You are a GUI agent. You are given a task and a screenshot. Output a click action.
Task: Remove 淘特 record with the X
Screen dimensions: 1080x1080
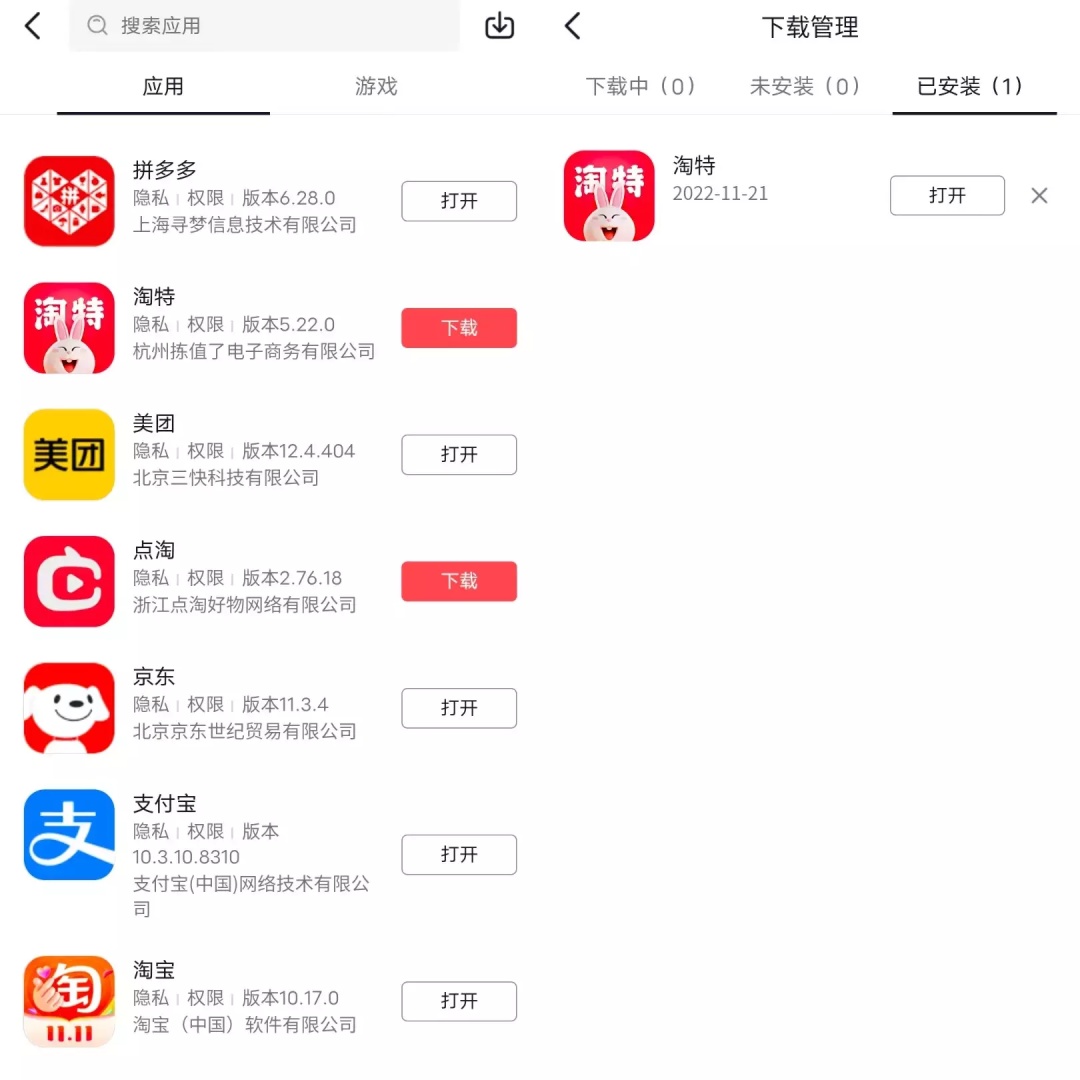tap(1039, 196)
